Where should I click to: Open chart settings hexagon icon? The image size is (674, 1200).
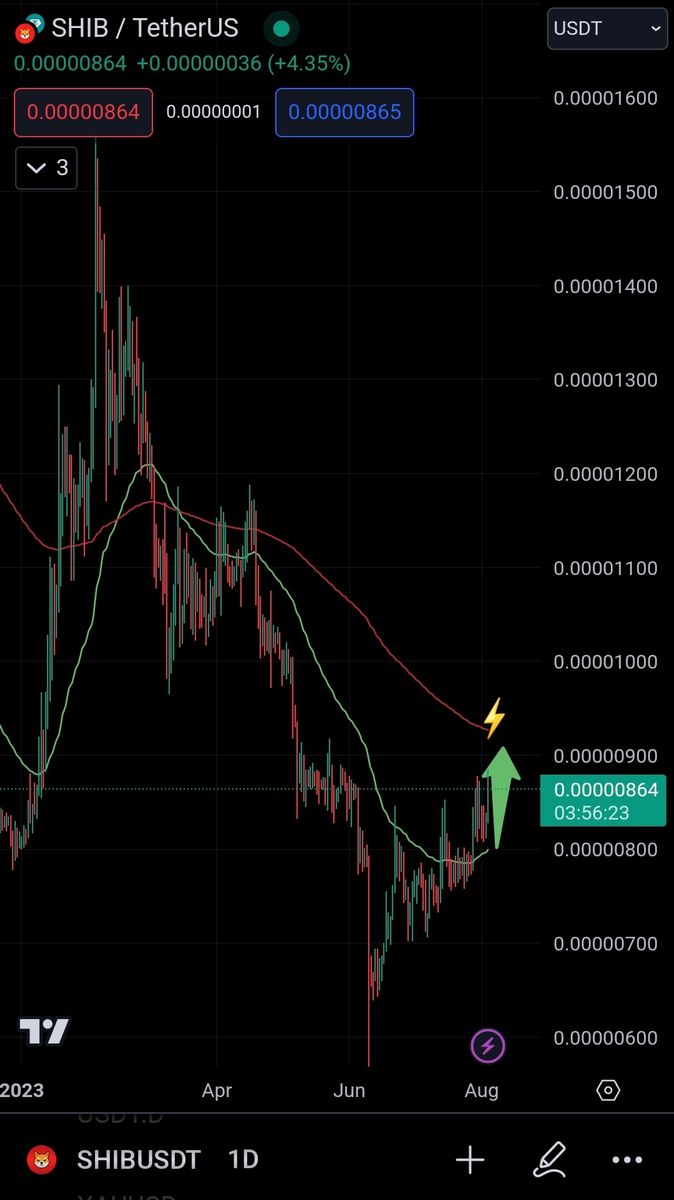click(608, 1090)
